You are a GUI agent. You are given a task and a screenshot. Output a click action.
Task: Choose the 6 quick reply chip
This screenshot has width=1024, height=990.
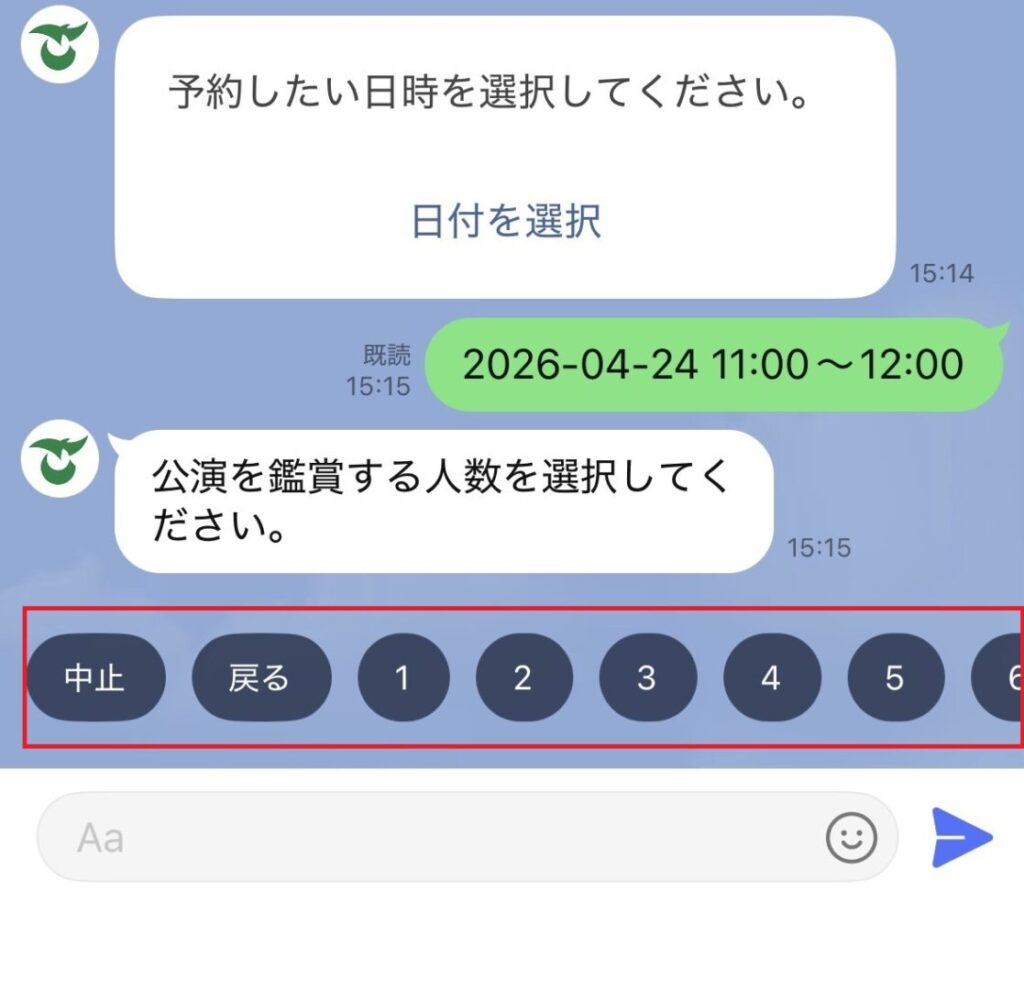click(x=1003, y=678)
